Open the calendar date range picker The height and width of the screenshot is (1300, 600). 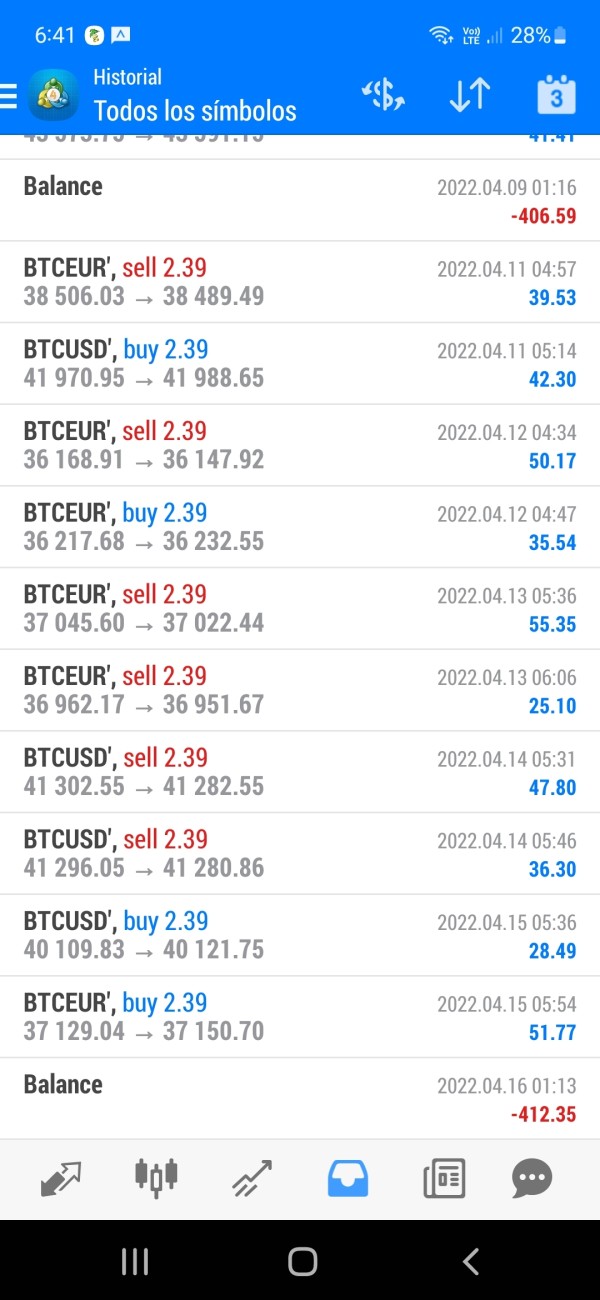556,96
